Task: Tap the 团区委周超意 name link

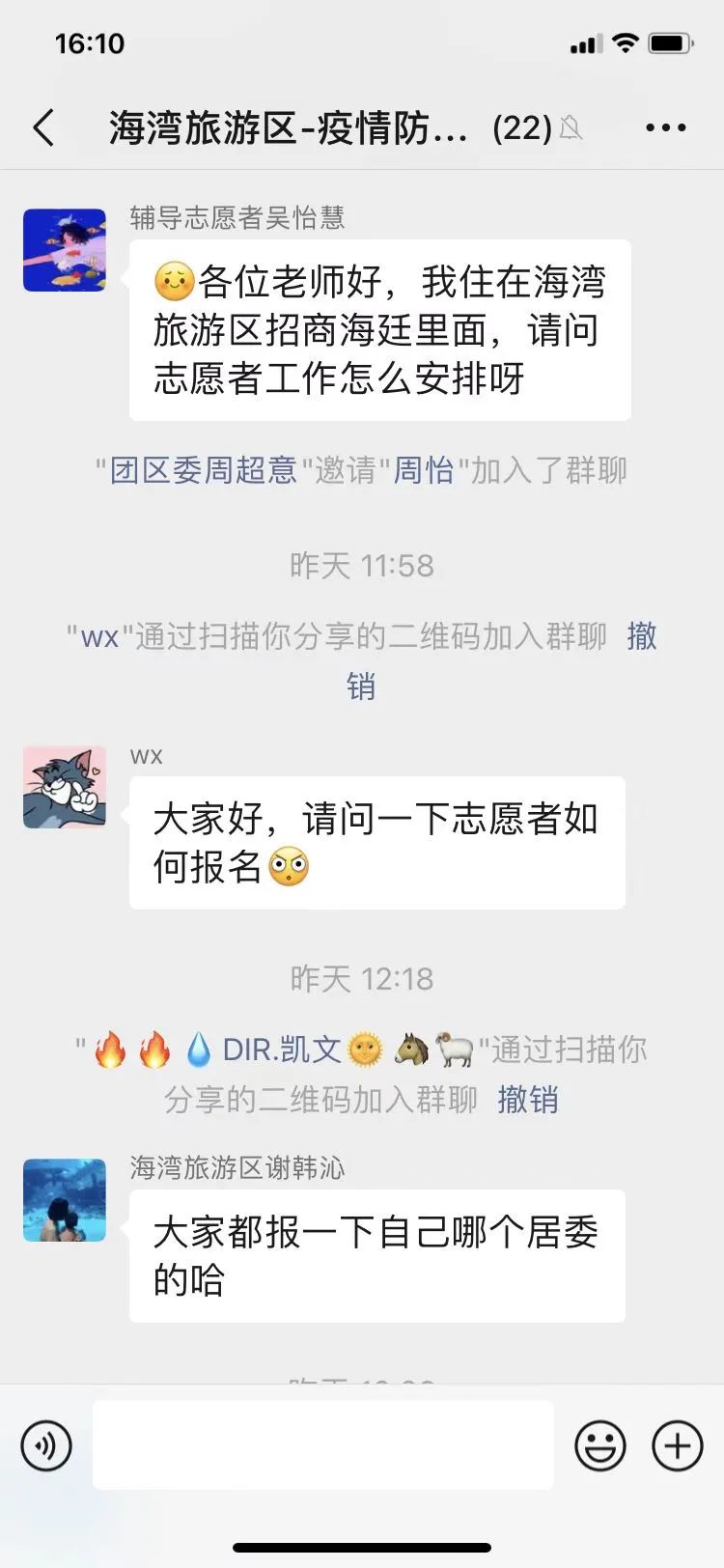Action: tap(203, 470)
